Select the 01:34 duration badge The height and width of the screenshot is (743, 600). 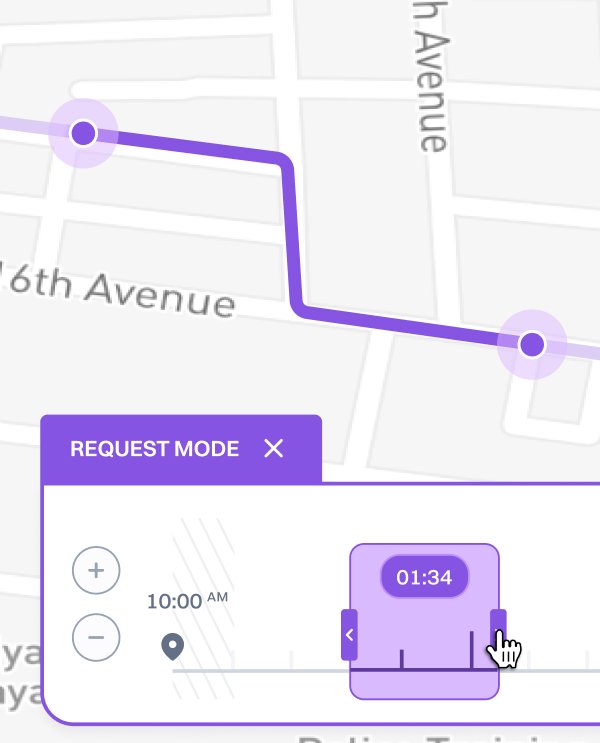pyautogui.click(x=424, y=577)
